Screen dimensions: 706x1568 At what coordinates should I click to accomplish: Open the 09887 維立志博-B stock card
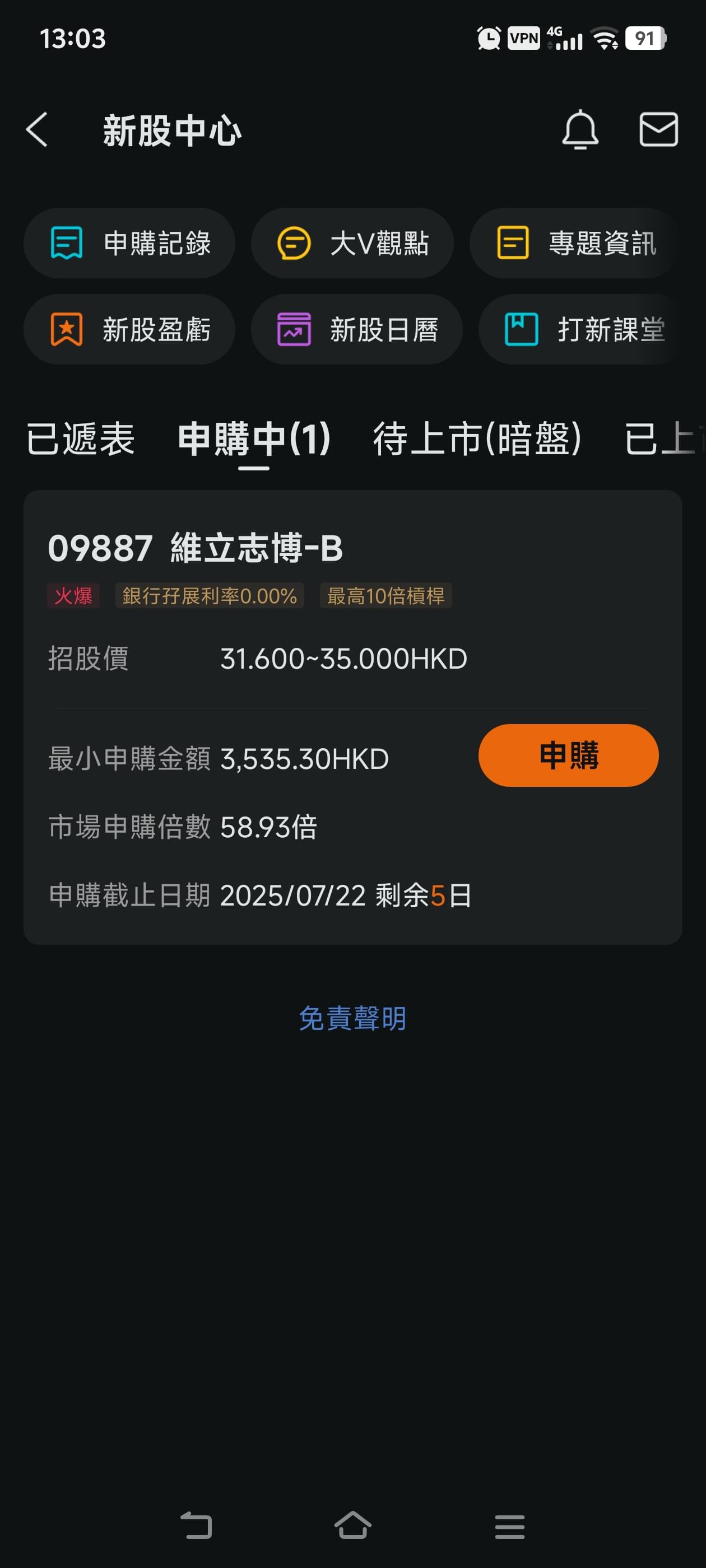pos(352,717)
